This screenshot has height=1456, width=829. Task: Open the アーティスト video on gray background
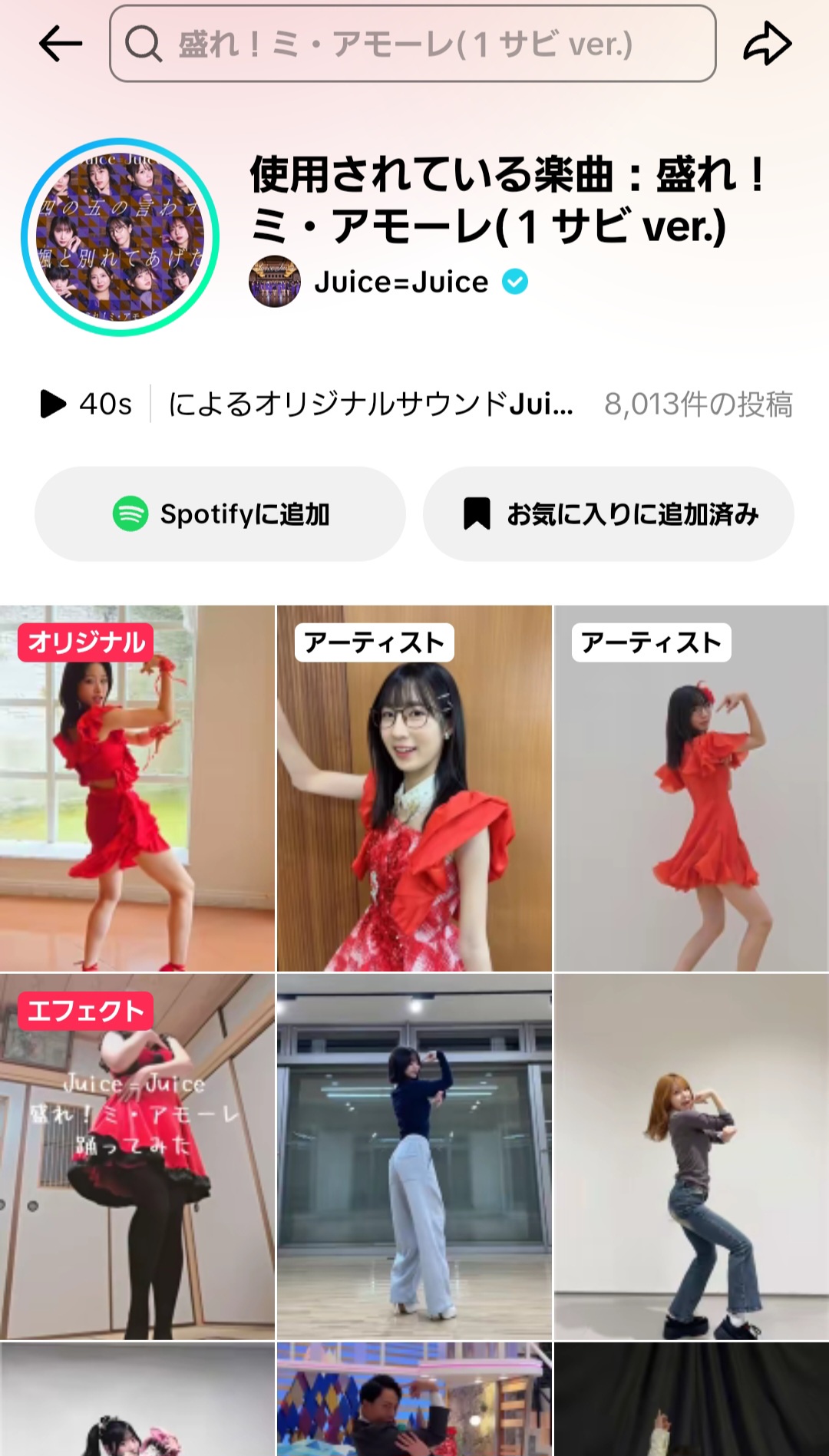pos(691,788)
